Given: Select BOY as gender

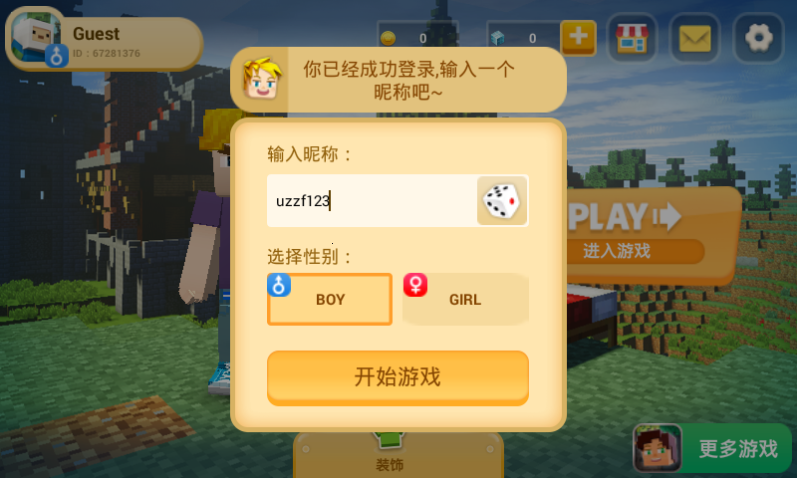Looking at the screenshot, I should 330,299.
